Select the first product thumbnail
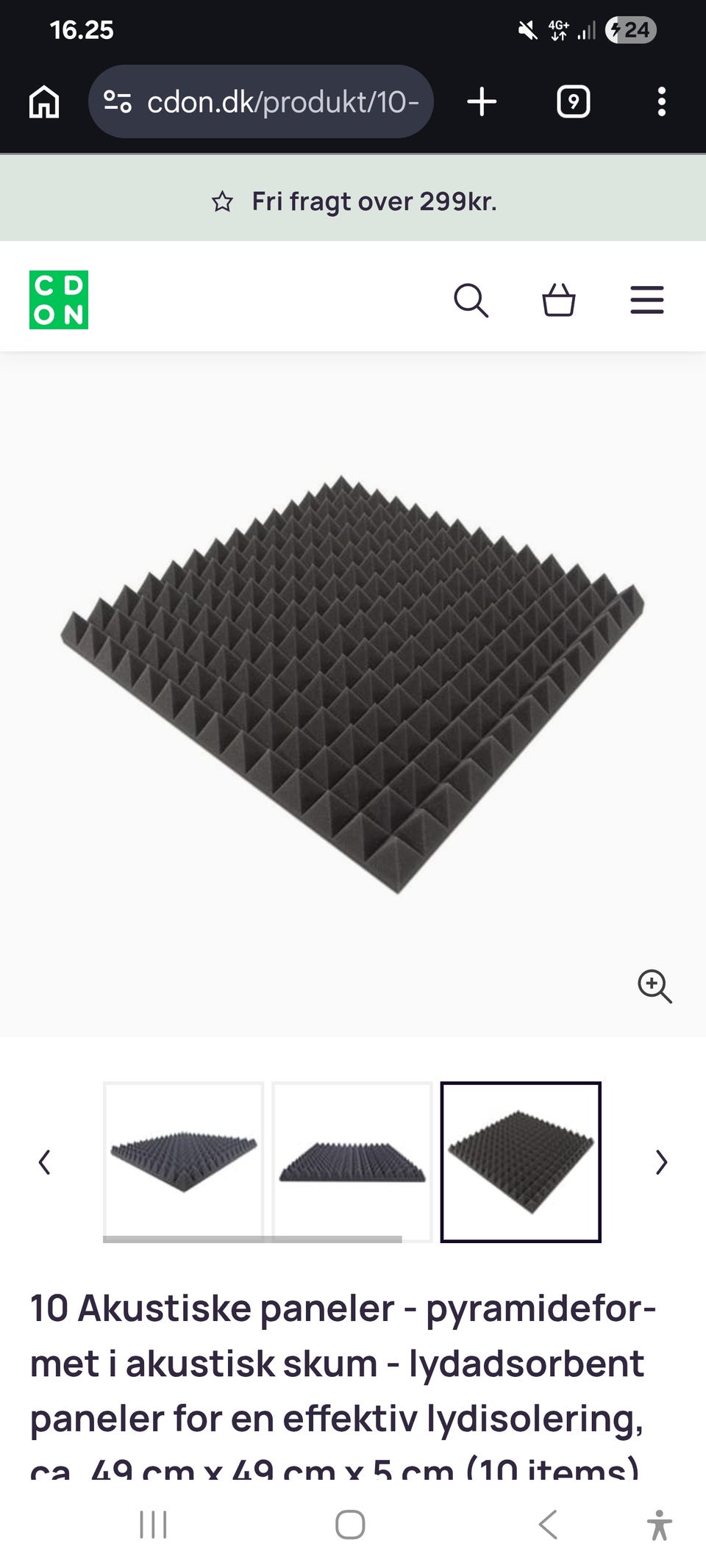 (x=183, y=1161)
